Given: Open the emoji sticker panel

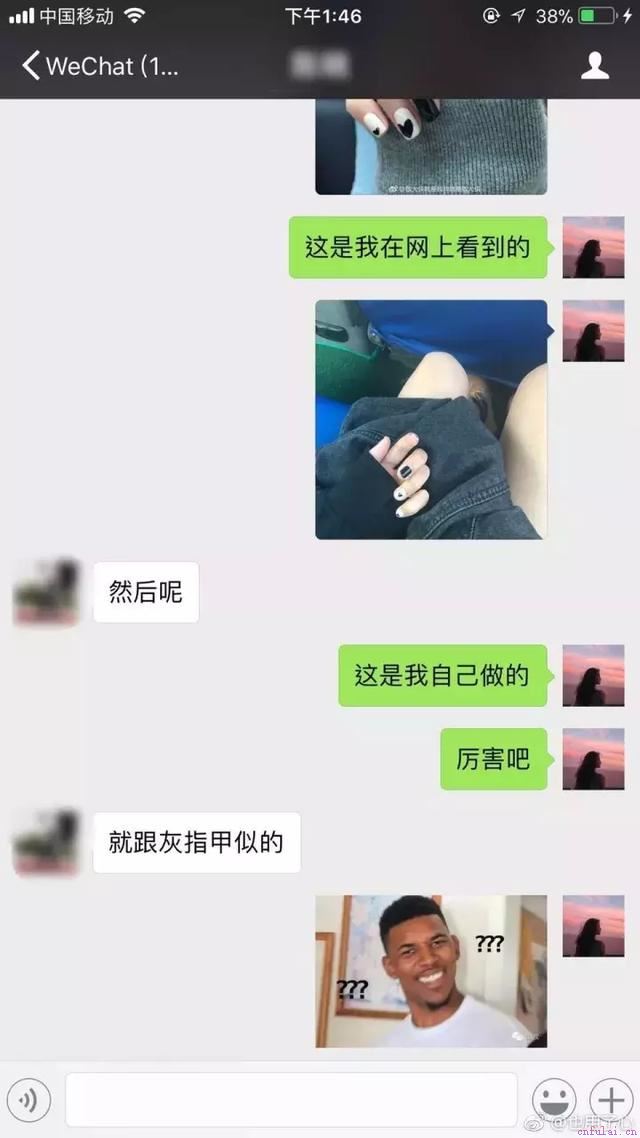Looking at the screenshot, I should (x=553, y=1101).
